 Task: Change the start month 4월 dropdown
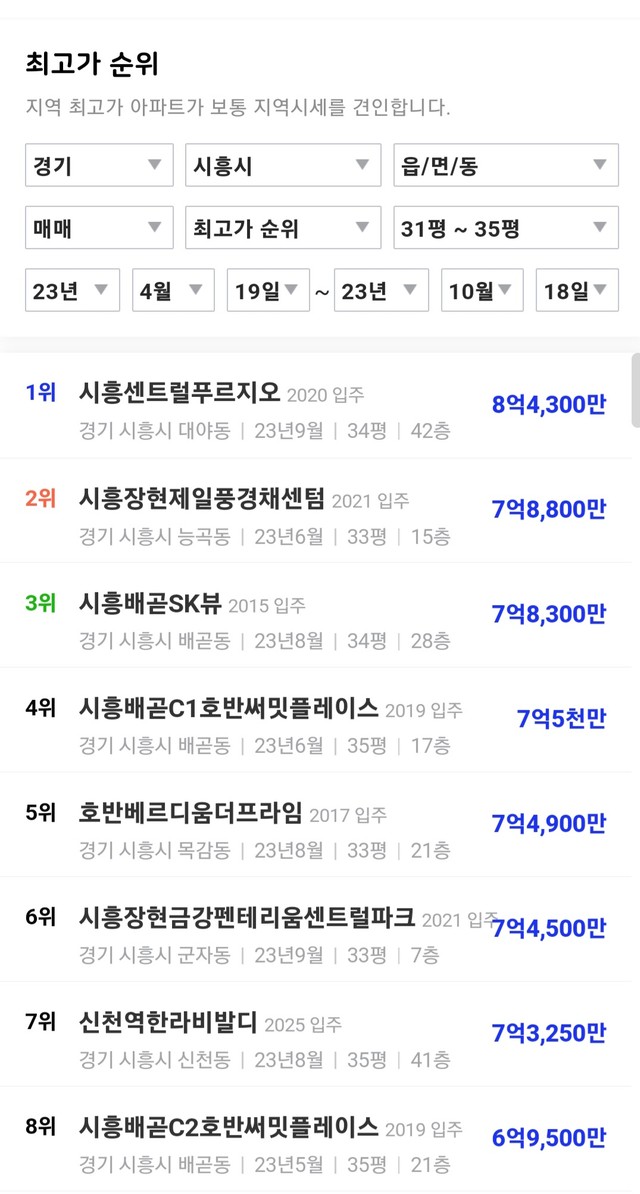tap(173, 290)
